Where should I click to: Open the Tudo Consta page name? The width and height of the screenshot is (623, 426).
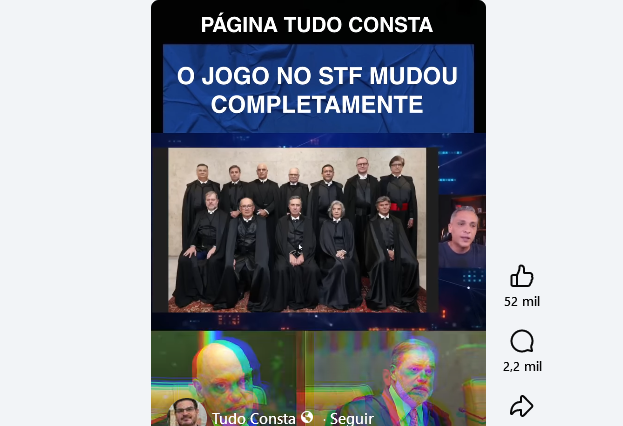(x=253, y=418)
